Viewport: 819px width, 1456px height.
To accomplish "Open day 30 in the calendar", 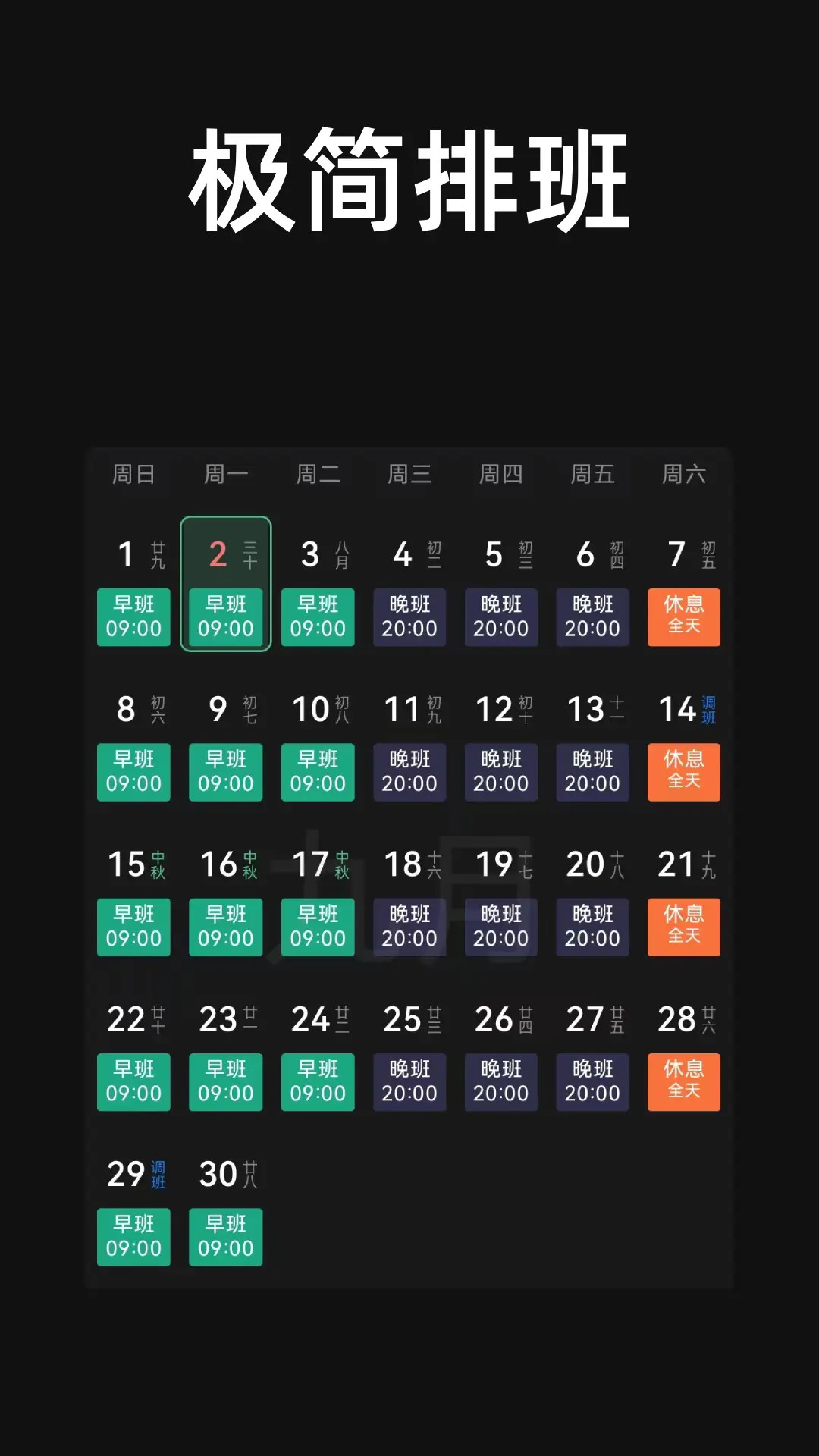I will (219, 1175).
